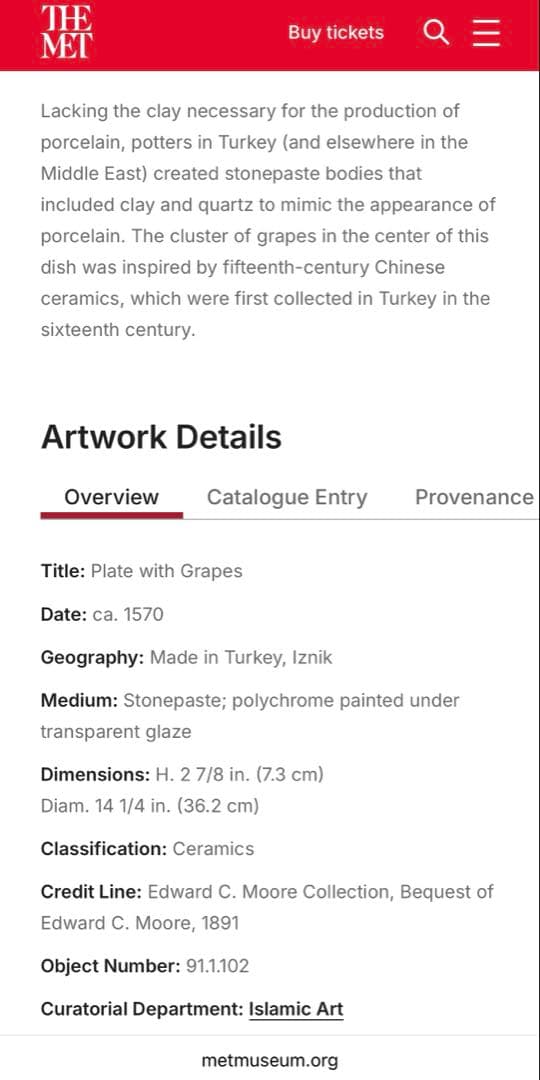Select the Overview tab
Screen dimensions: 540x1080
pos(112,497)
